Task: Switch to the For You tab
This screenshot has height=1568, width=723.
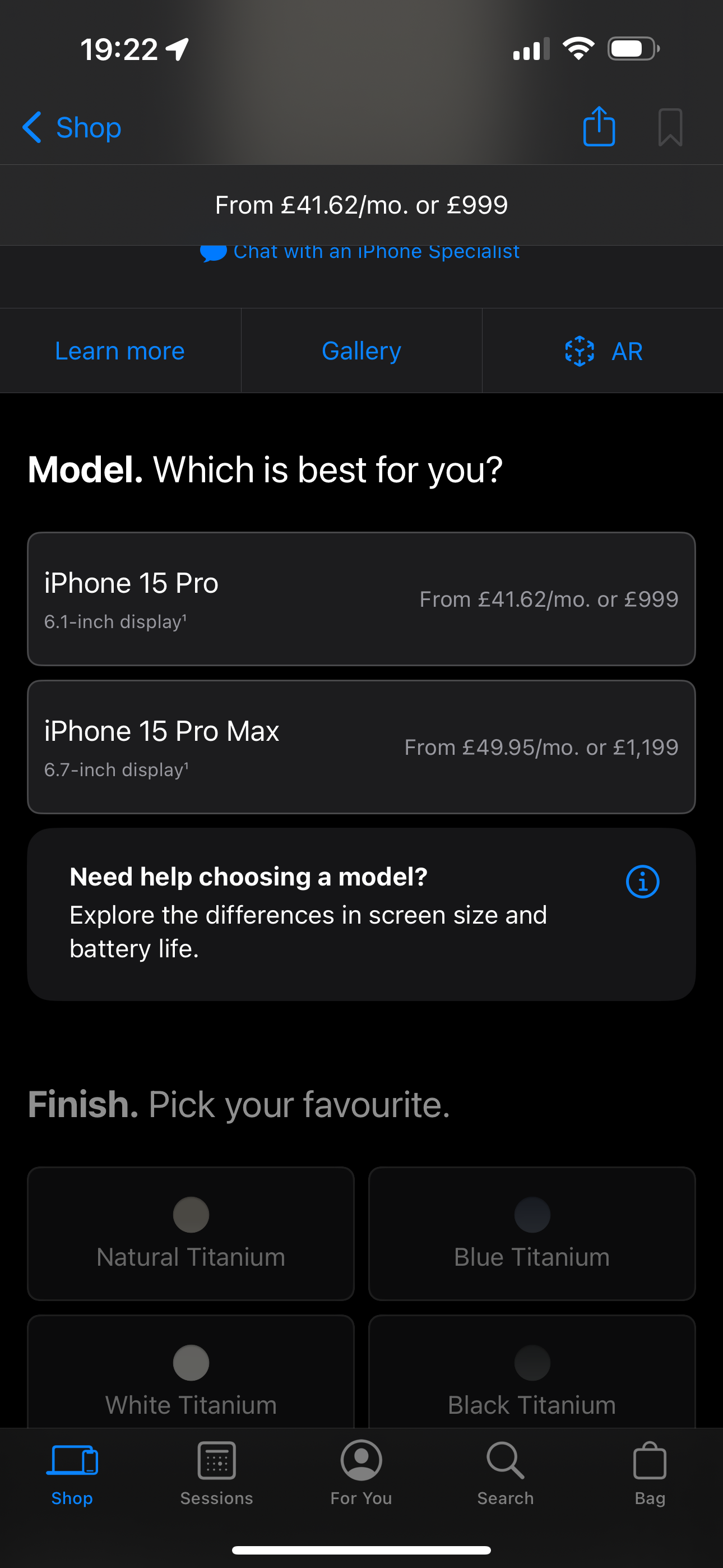Action: pyautogui.click(x=361, y=1472)
